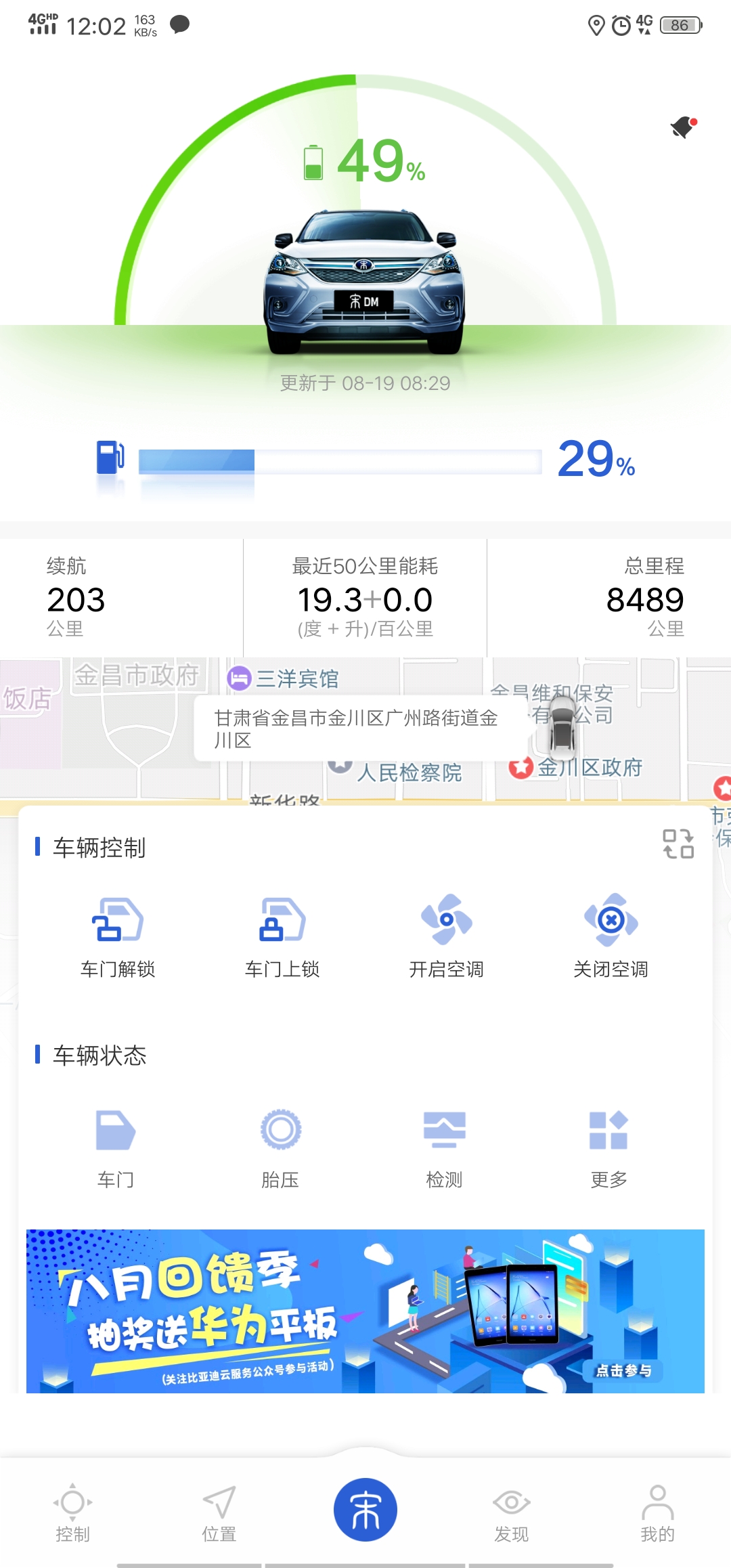Lock the doors with 车门上锁
The width and height of the screenshot is (731, 1568).
point(282,936)
